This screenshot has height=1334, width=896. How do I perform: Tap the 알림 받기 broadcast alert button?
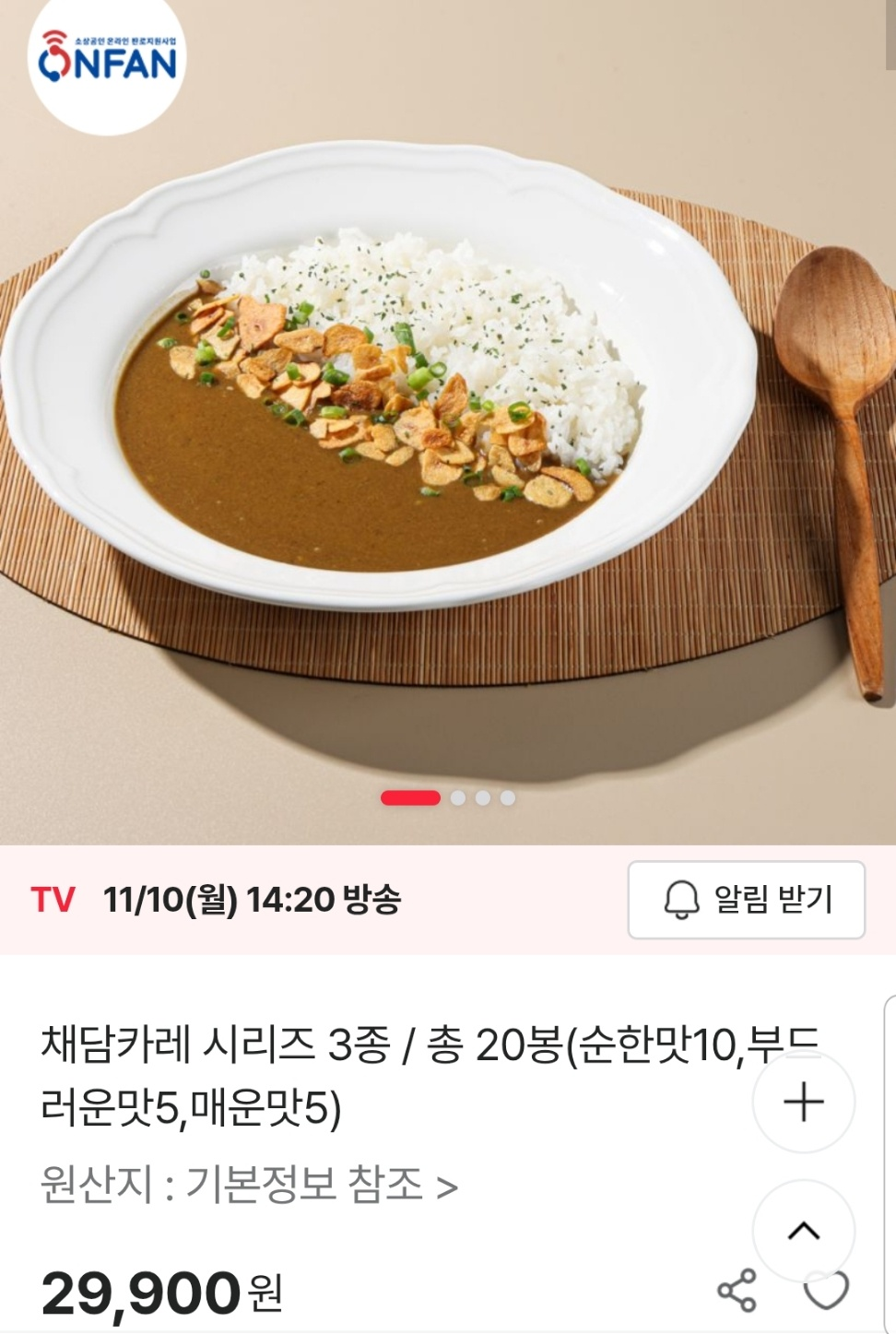coord(746,900)
